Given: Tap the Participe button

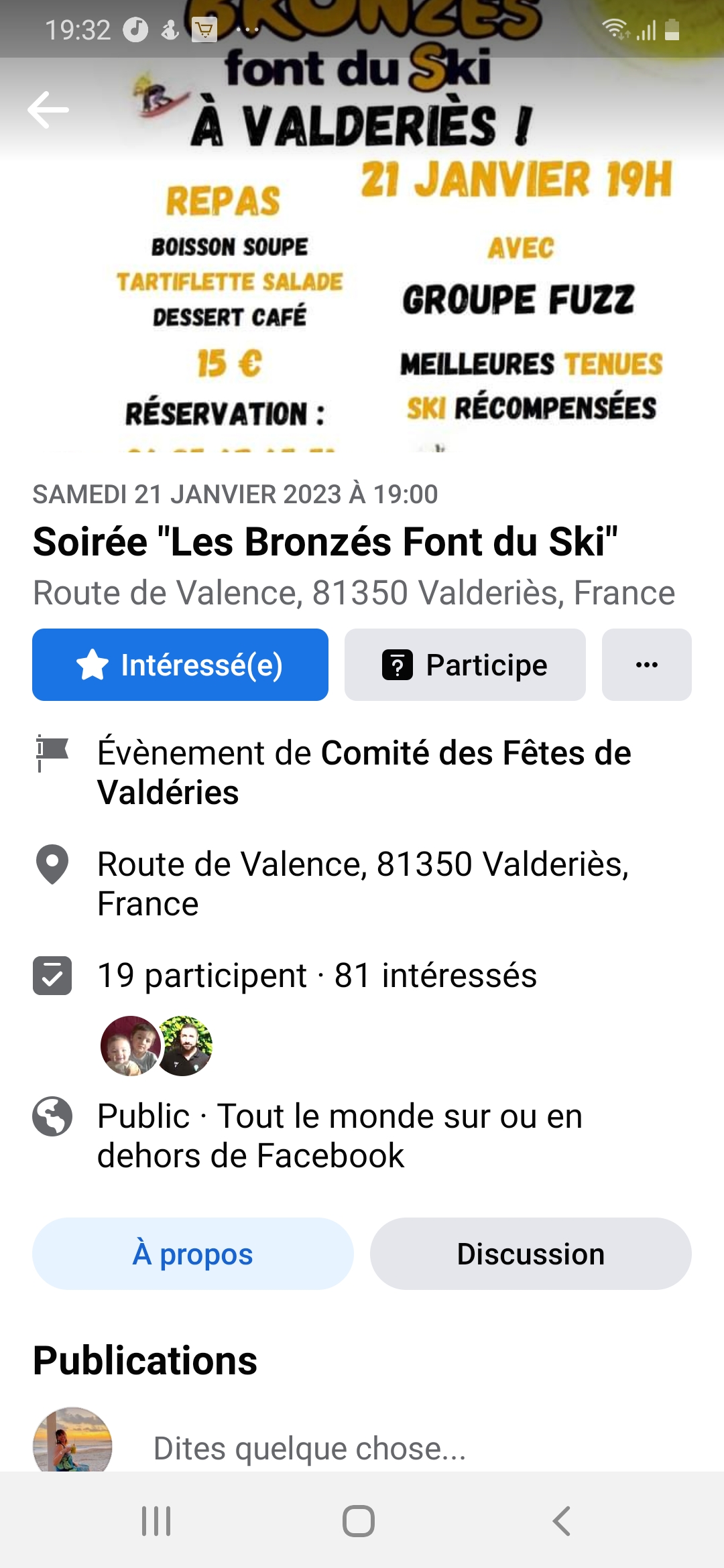Looking at the screenshot, I should (465, 665).
